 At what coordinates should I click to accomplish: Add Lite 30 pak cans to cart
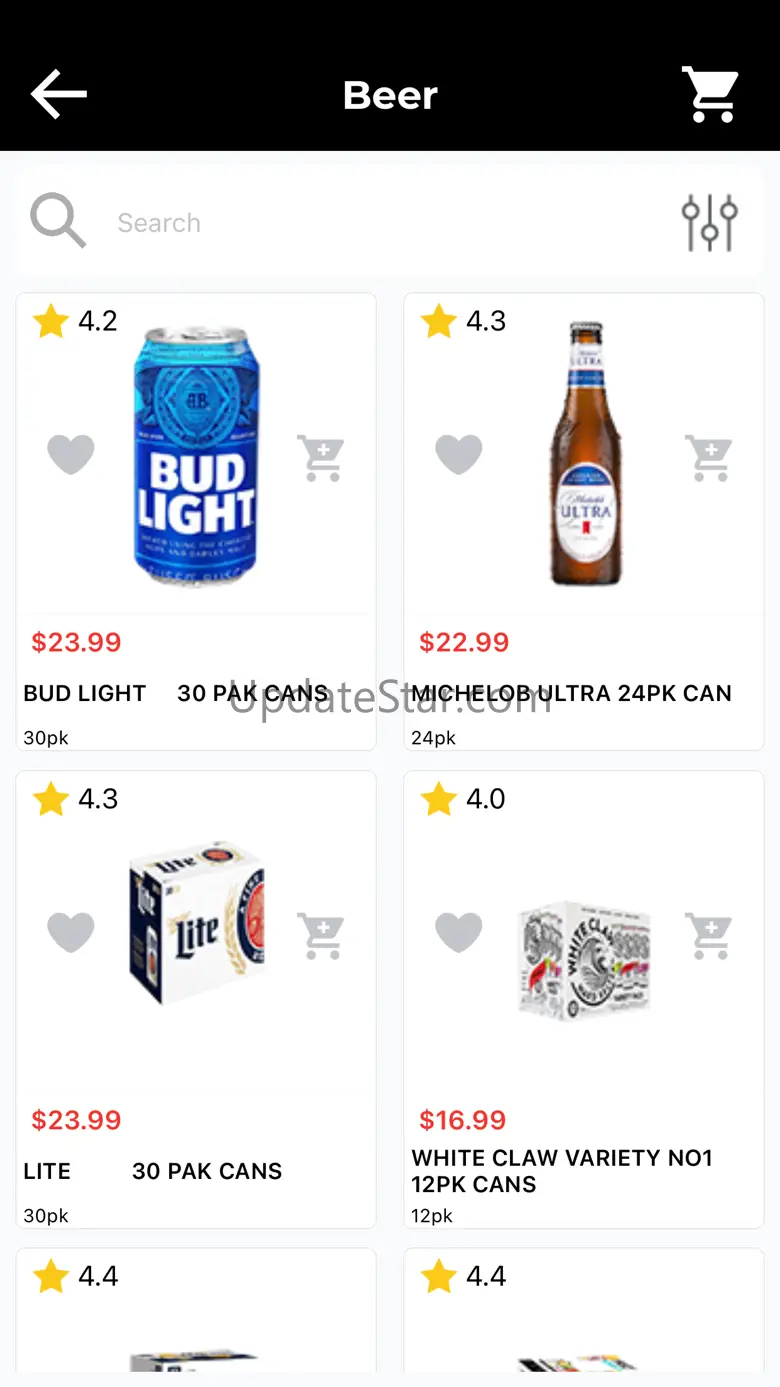[x=321, y=936]
